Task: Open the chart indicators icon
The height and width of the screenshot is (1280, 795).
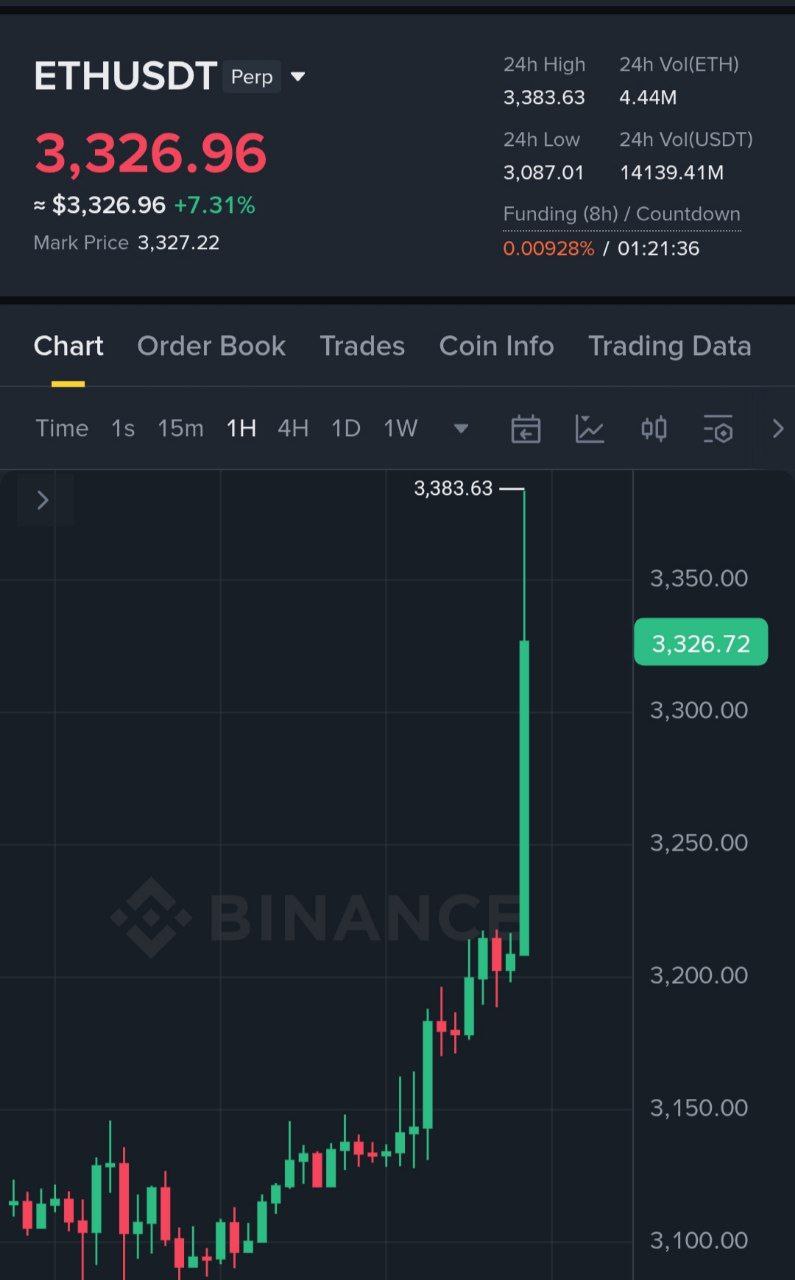Action: 589,429
